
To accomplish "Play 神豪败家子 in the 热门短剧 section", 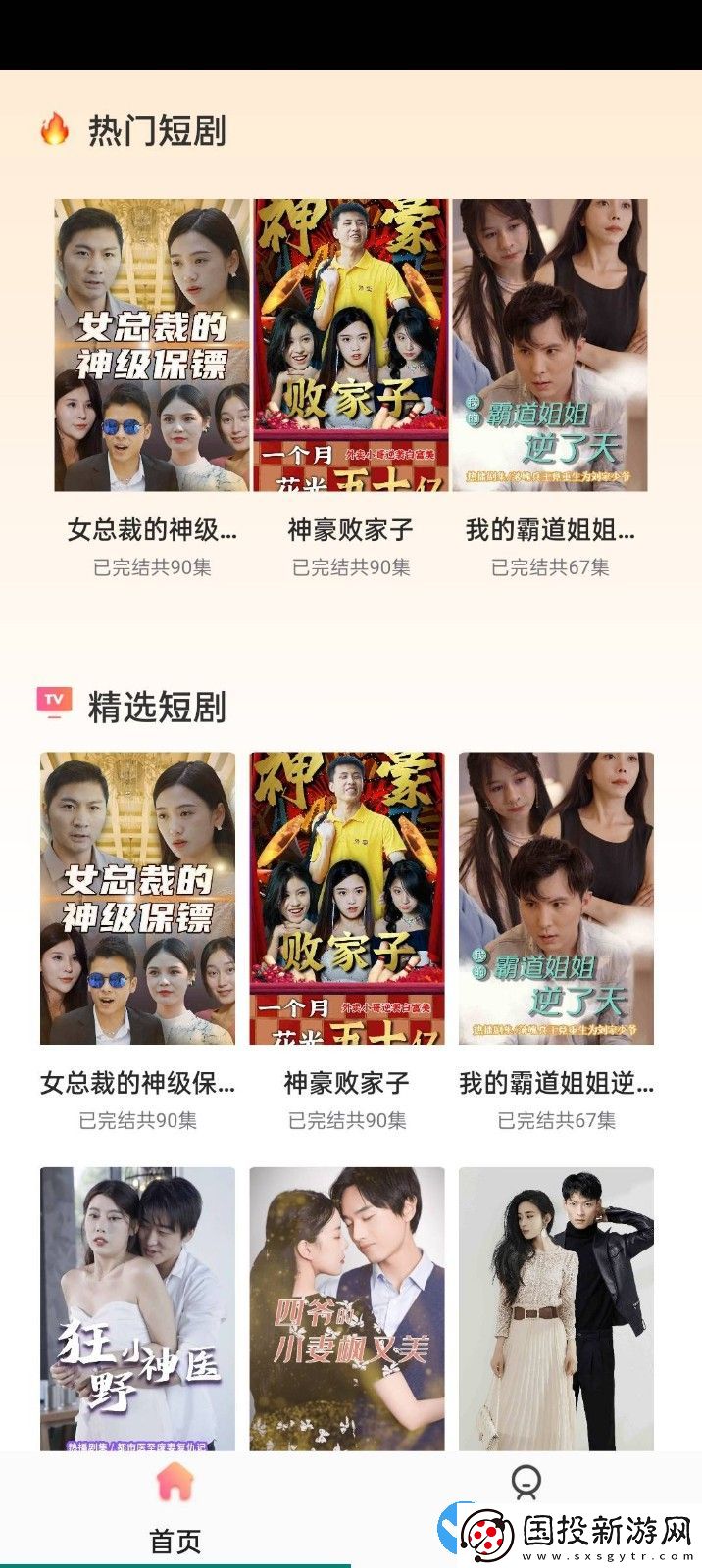I will click(x=350, y=345).
